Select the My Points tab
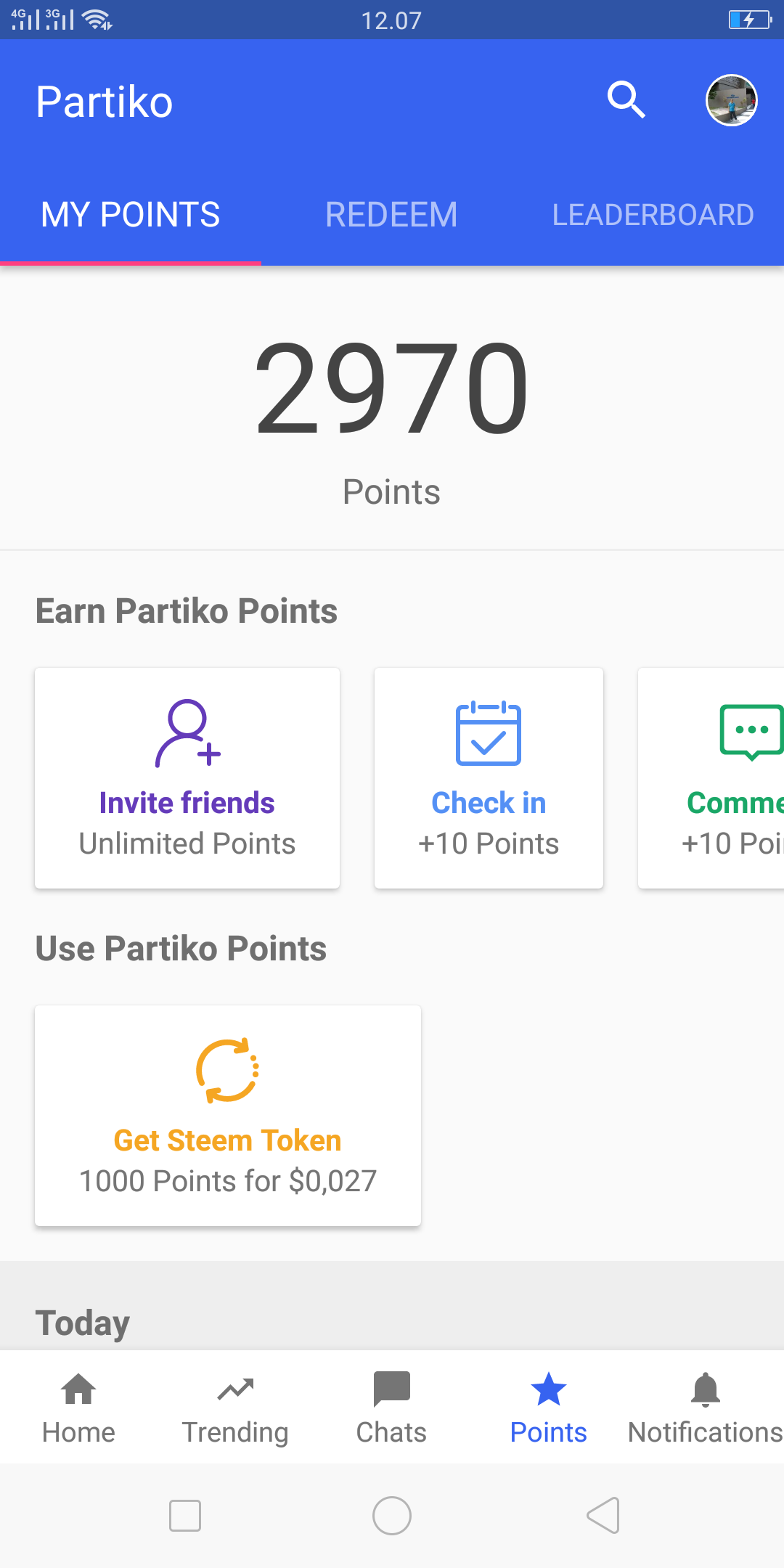 point(131,215)
